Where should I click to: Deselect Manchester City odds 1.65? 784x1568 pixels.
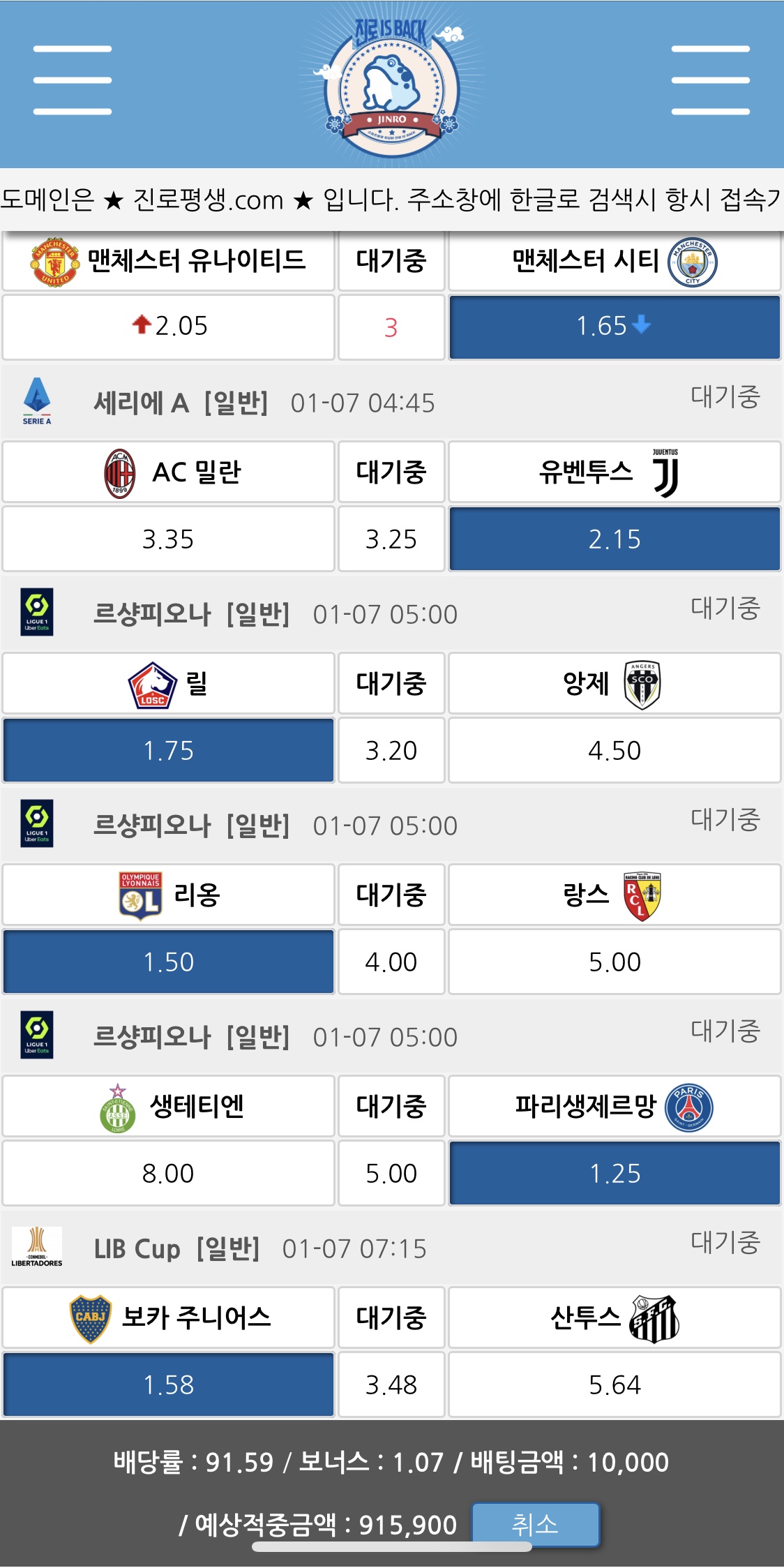614,327
